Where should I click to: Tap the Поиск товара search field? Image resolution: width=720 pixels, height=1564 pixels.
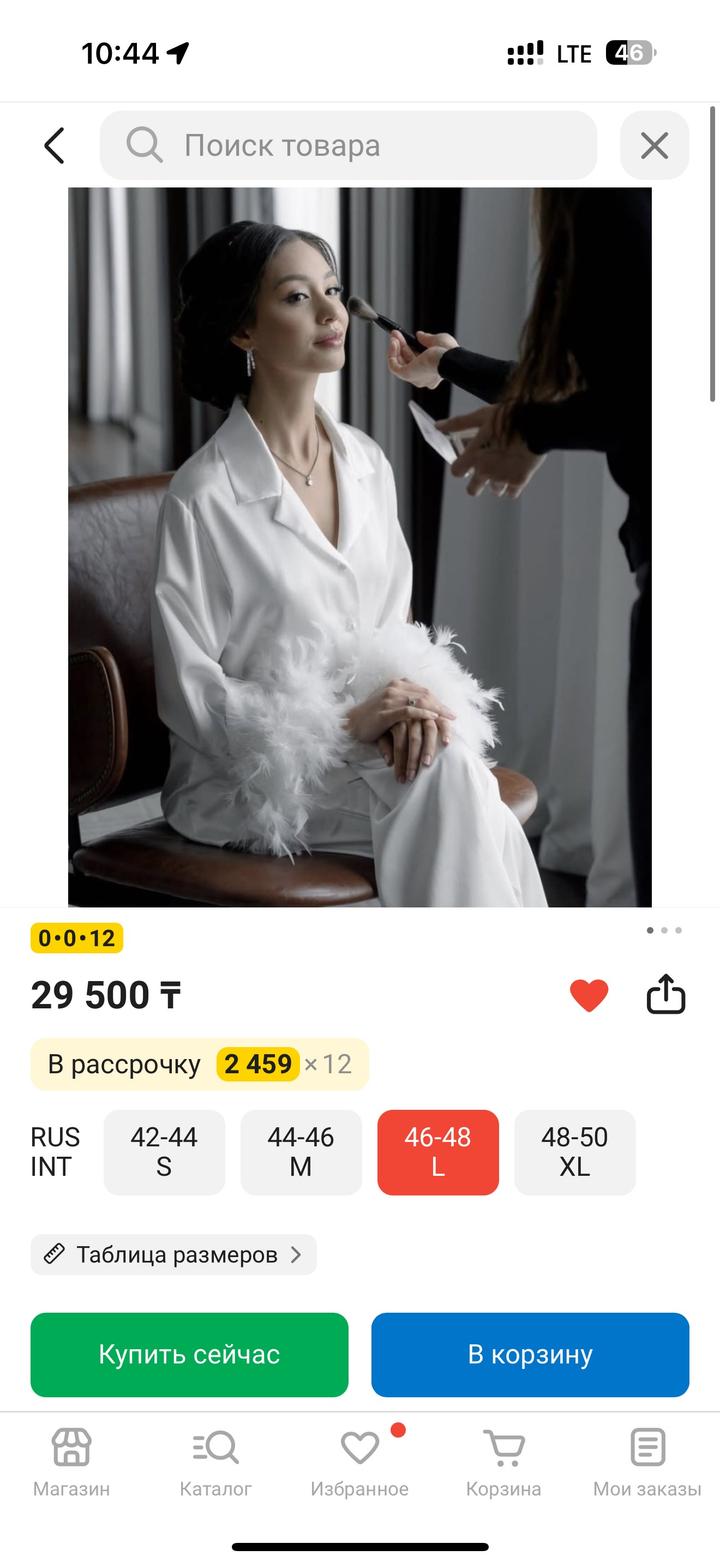(x=348, y=146)
